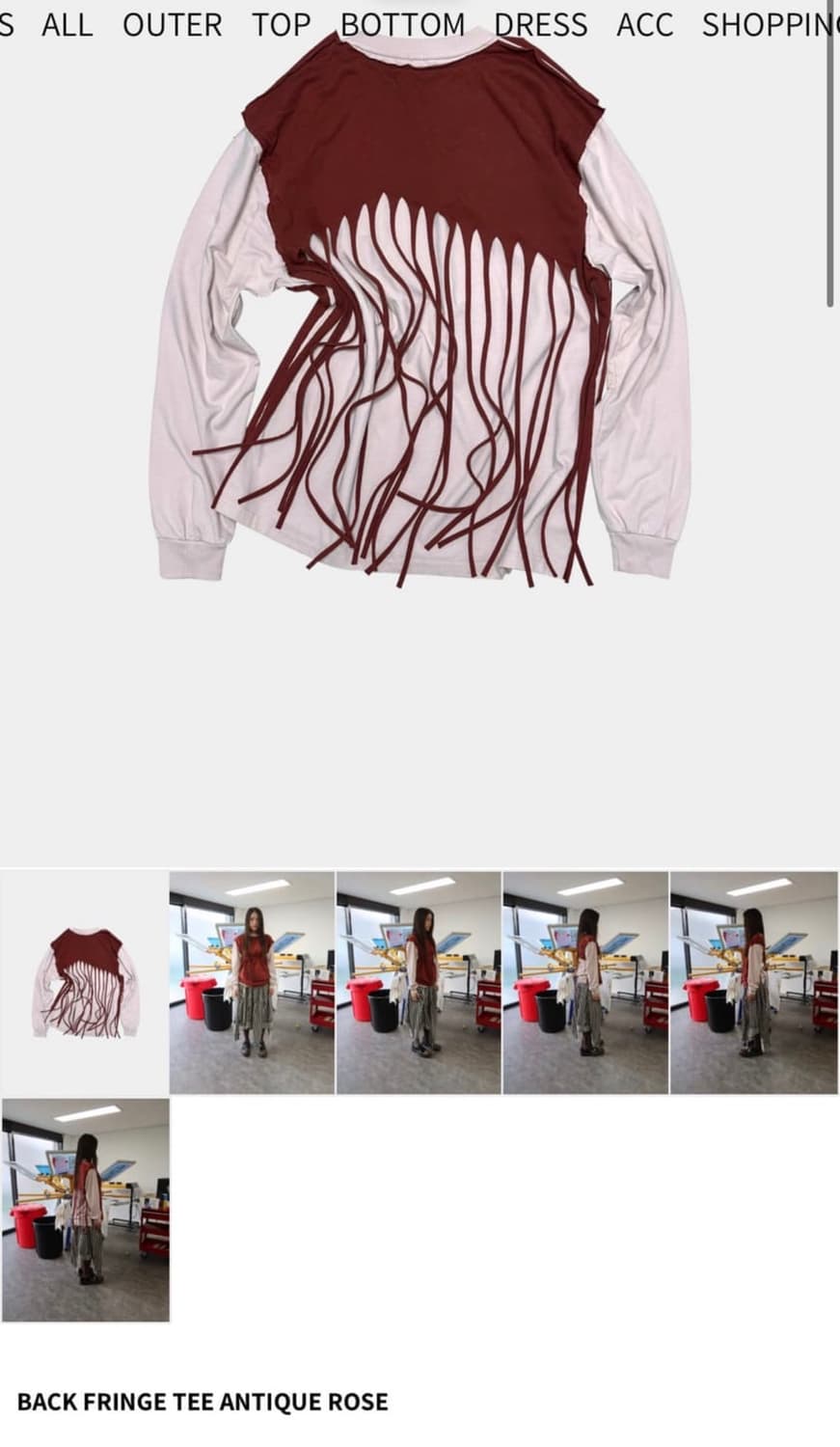Select the third model pose thumbnail
Image resolution: width=840 pixels, height=1447 pixels.
point(420,980)
